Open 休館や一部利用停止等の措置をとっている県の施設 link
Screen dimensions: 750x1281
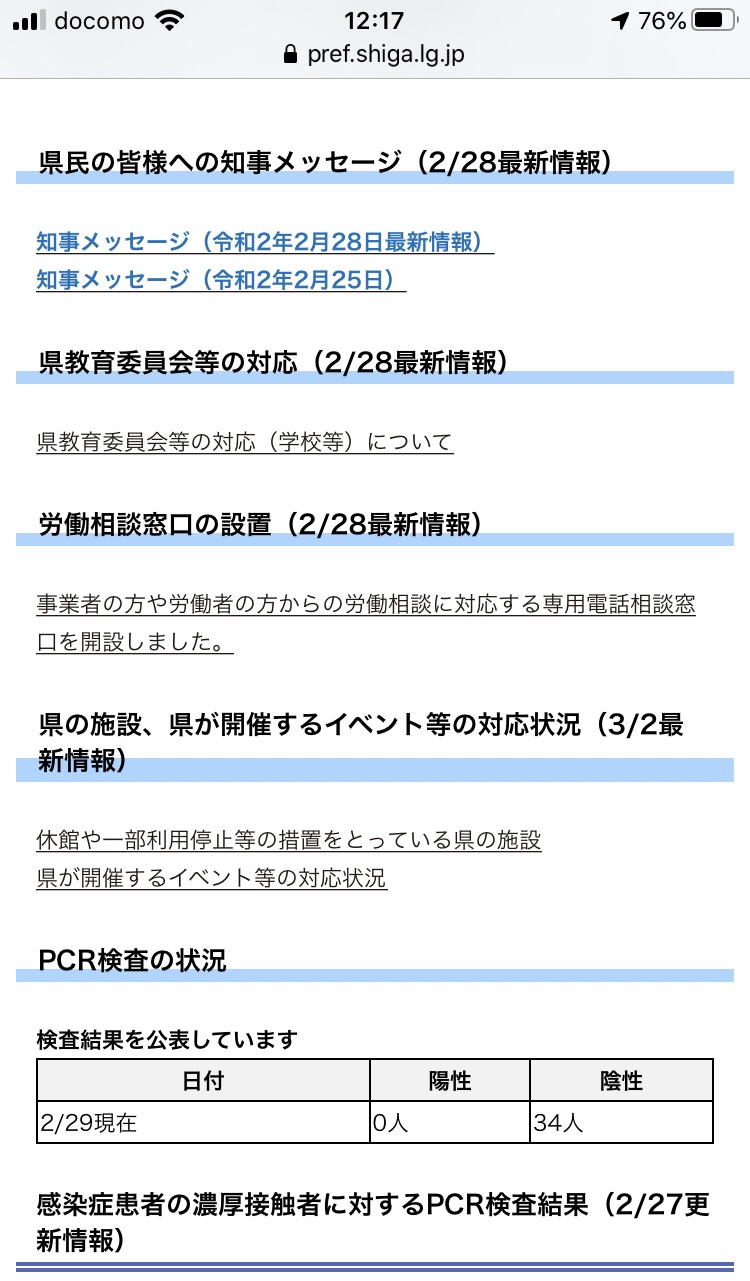coord(288,840)
